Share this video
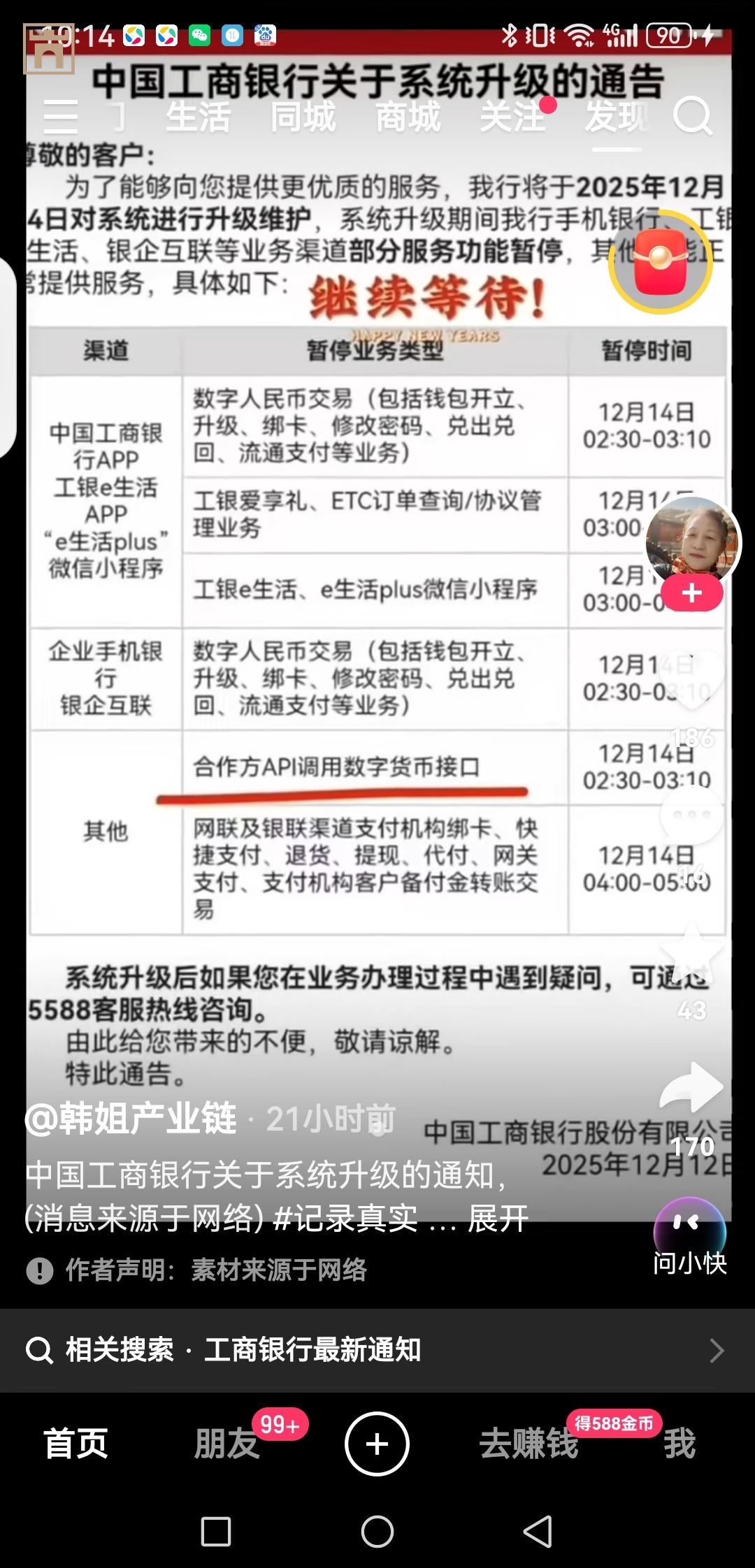This screenshot has width=755, height=1568. point(691,1087)
